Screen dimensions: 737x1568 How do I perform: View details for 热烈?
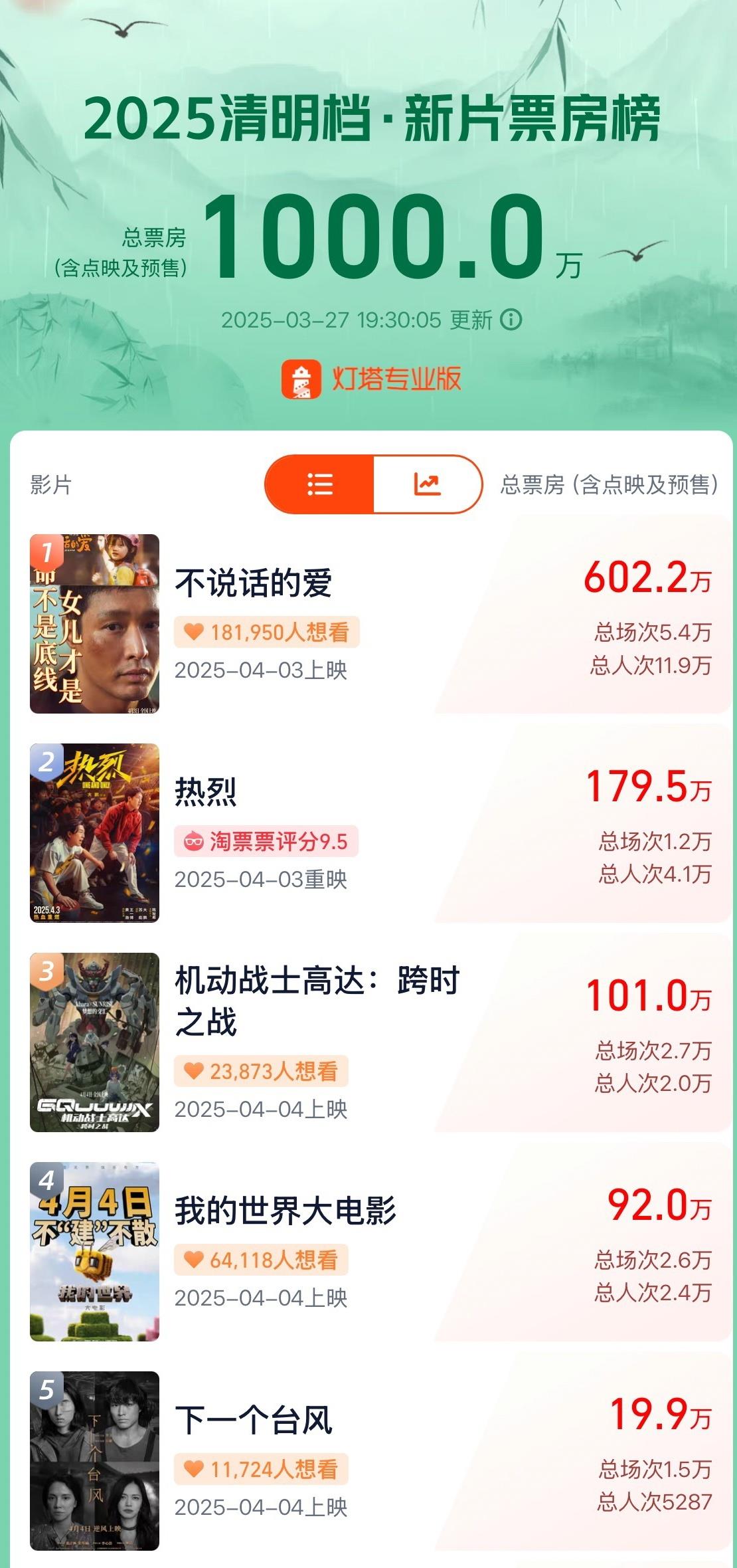tap(206, 792)
